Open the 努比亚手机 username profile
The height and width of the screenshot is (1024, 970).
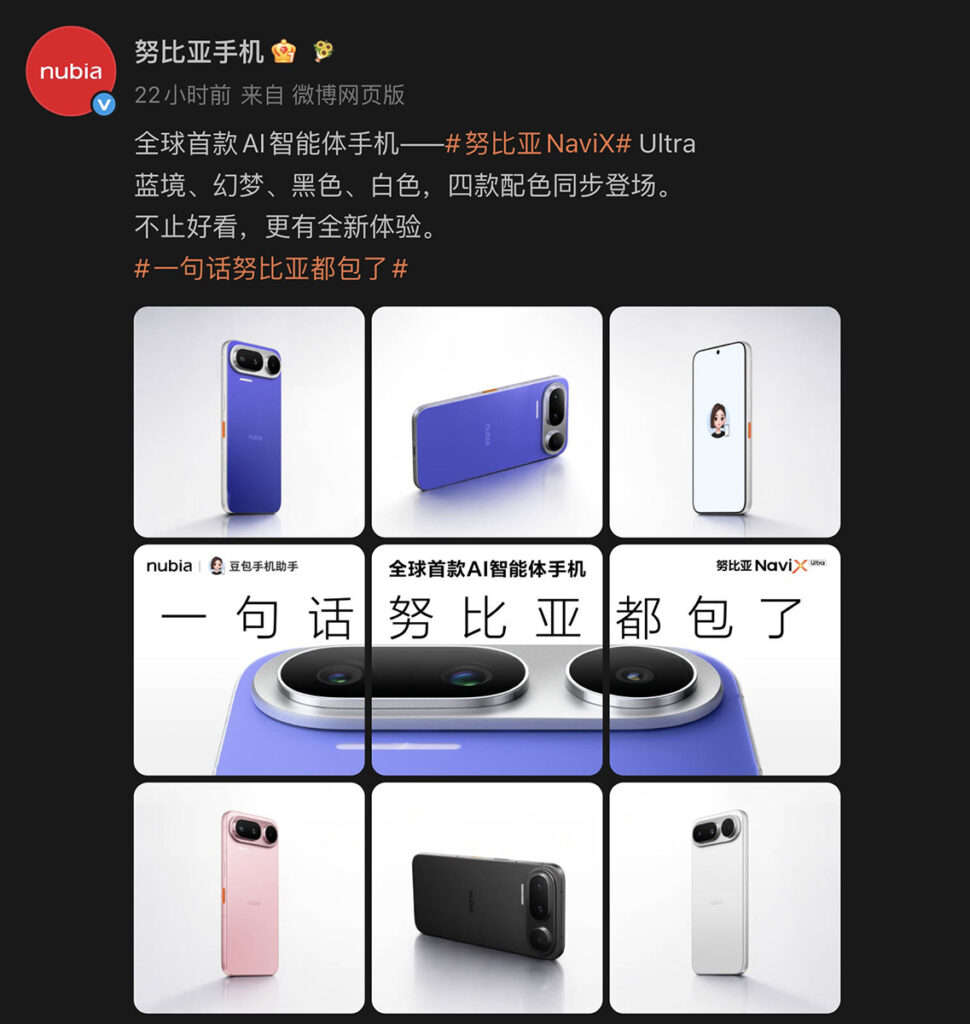[199, 52]
